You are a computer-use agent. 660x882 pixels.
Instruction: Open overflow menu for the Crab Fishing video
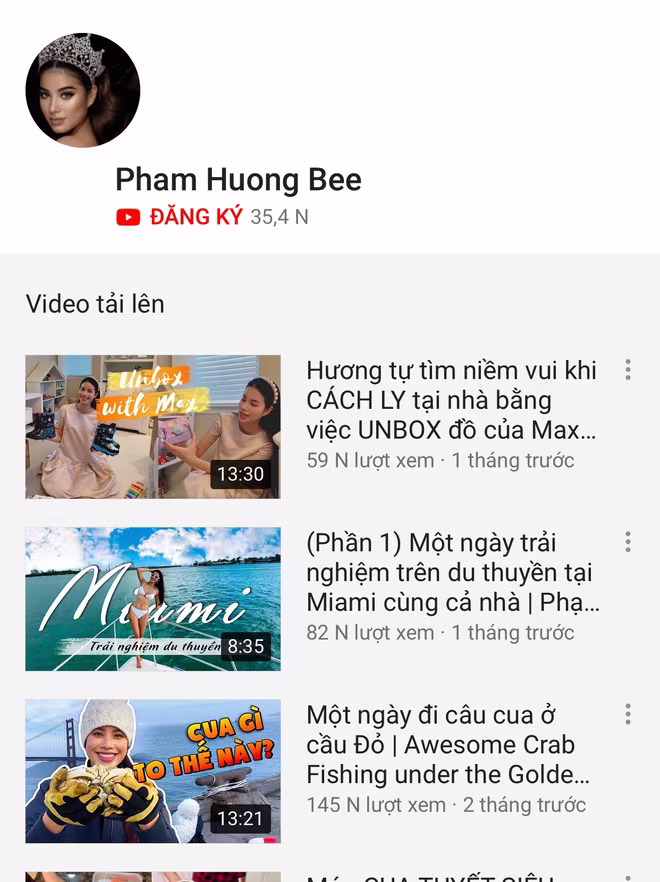628,714
